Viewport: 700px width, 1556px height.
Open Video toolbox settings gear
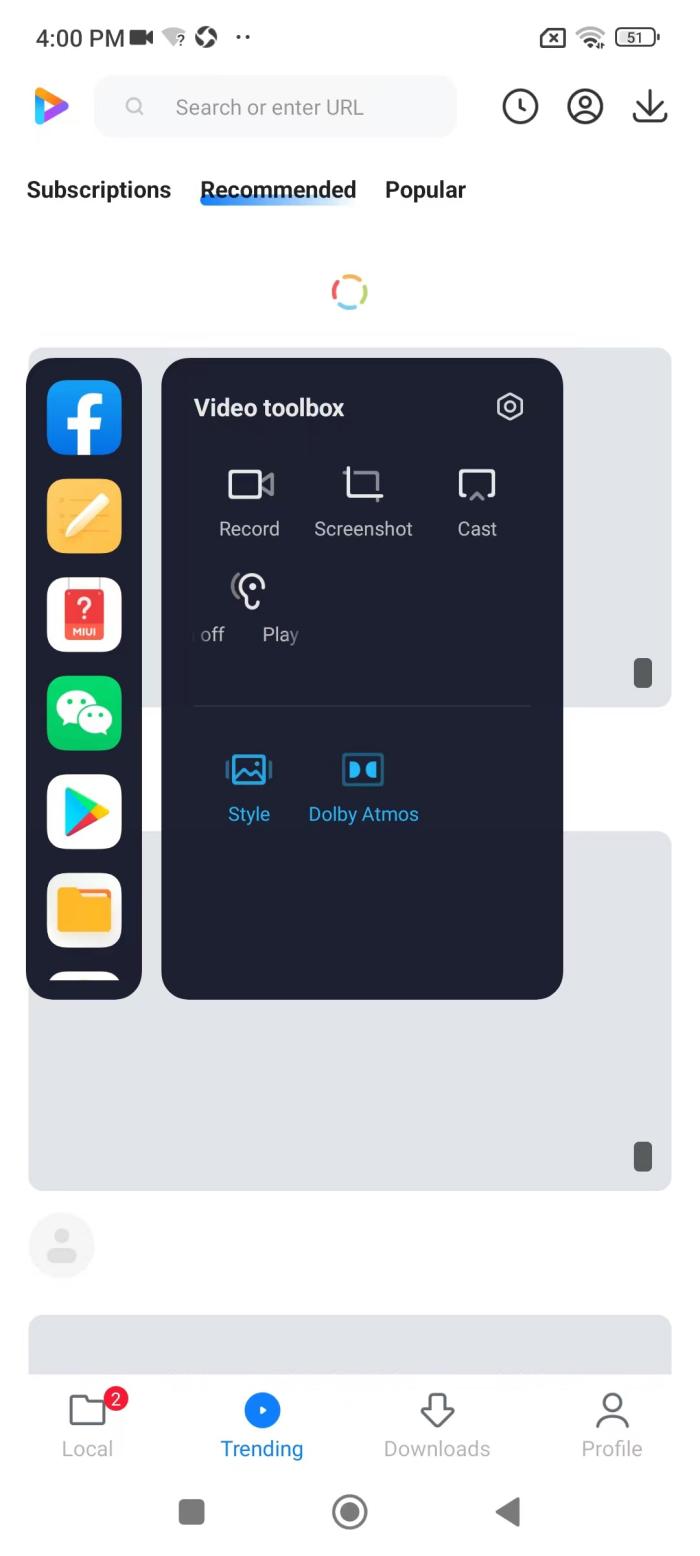pyautogui.click(x=510, y=407)
